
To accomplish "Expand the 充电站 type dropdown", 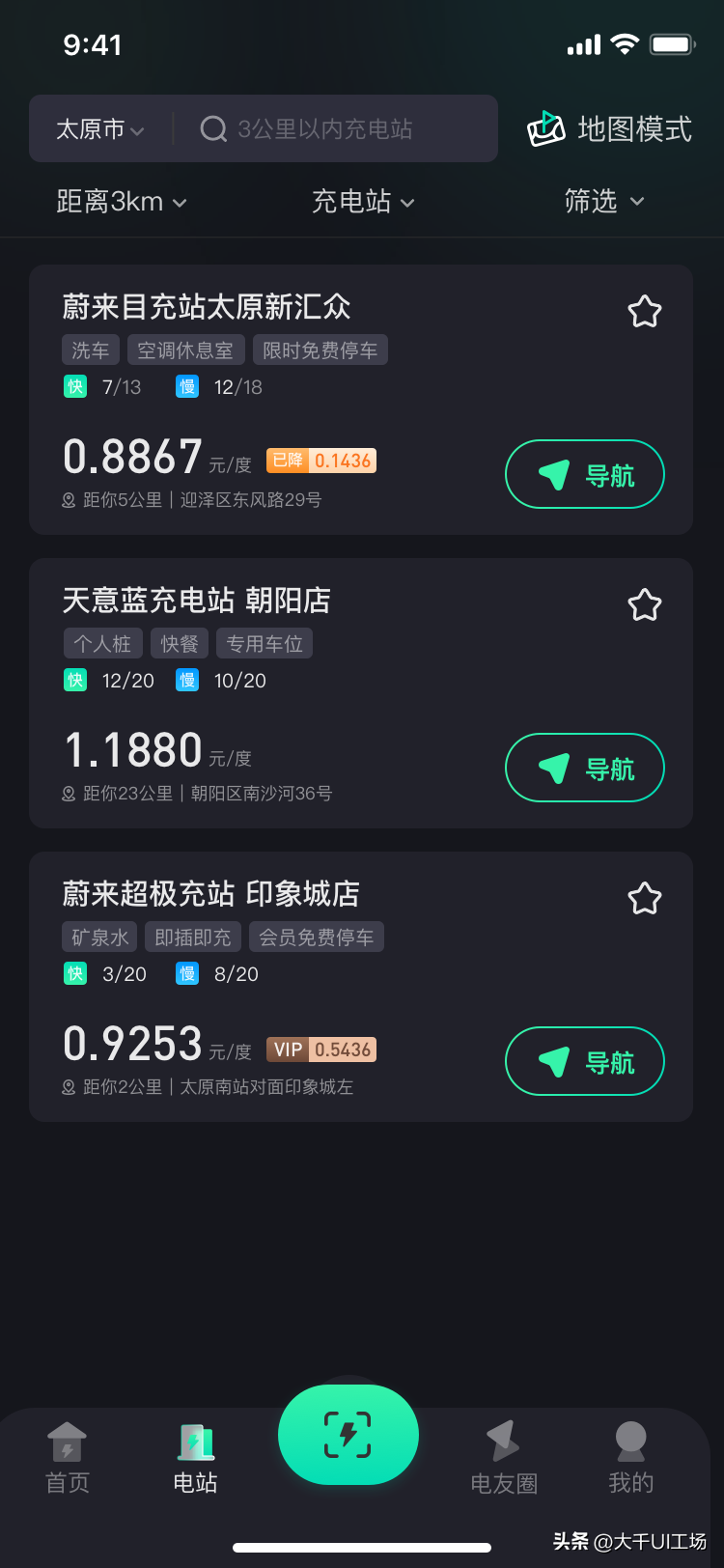I will point(362,202).
